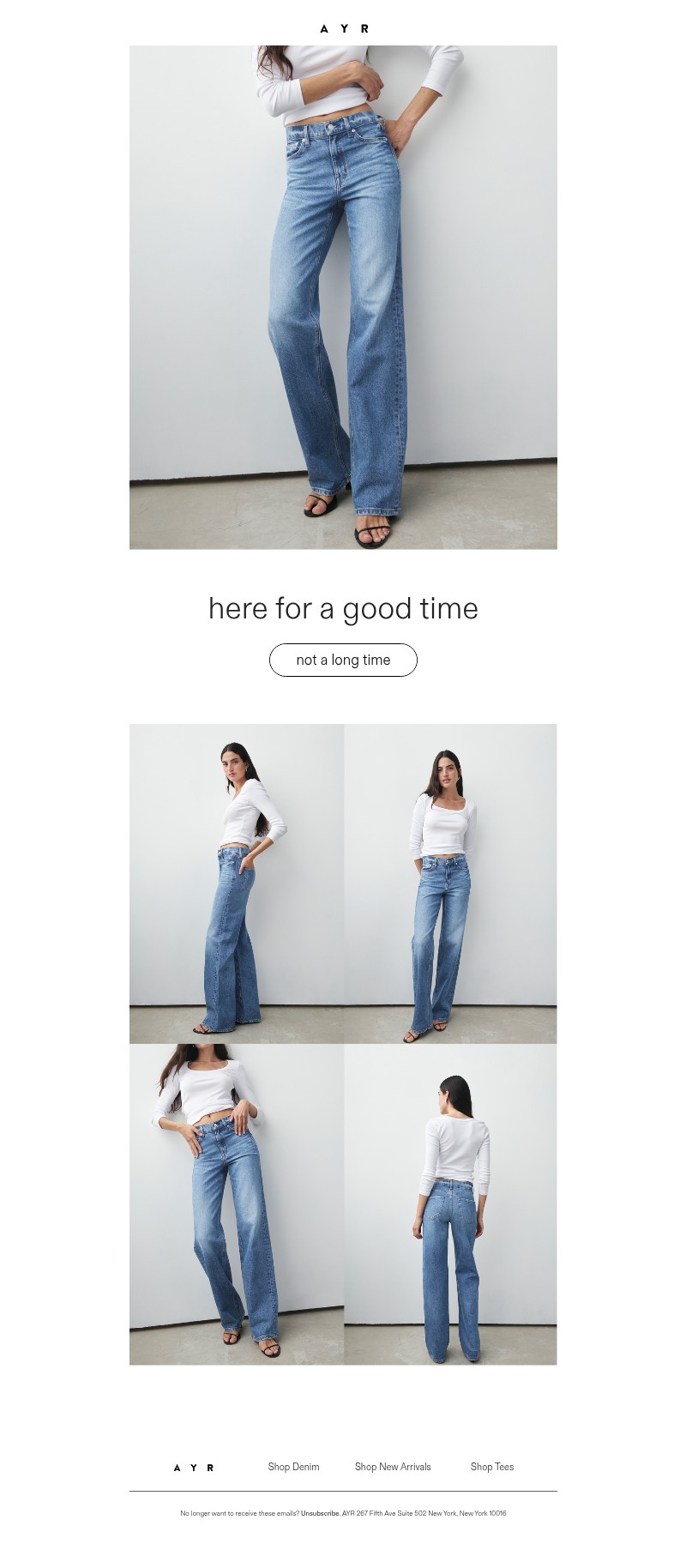This screenshot has height=1568, width=686.
Task: Open the back-view jeans photo
Action: pos(450,1204)
